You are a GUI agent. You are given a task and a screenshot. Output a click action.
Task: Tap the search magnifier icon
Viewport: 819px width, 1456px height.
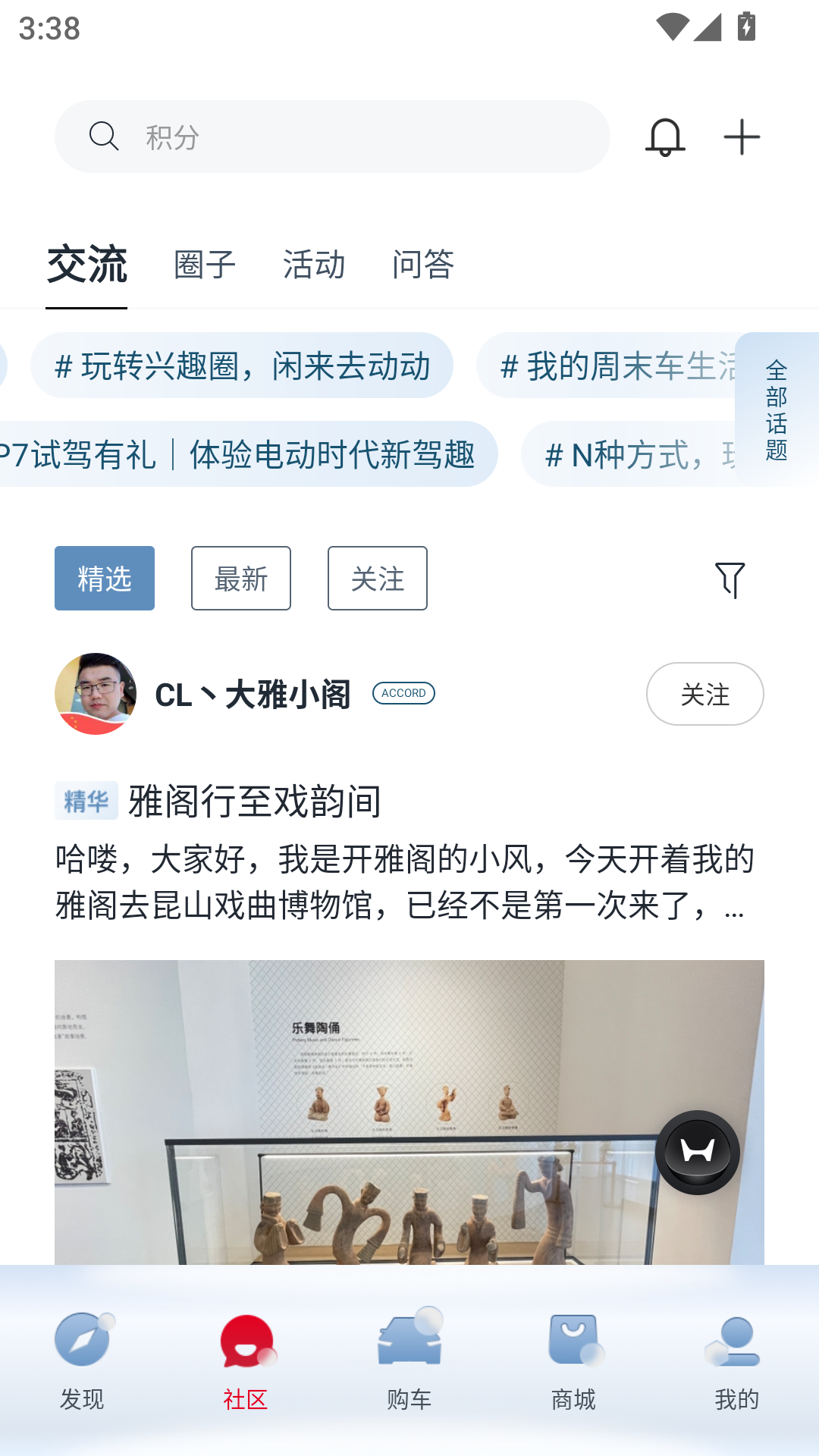tap(105, 136)
